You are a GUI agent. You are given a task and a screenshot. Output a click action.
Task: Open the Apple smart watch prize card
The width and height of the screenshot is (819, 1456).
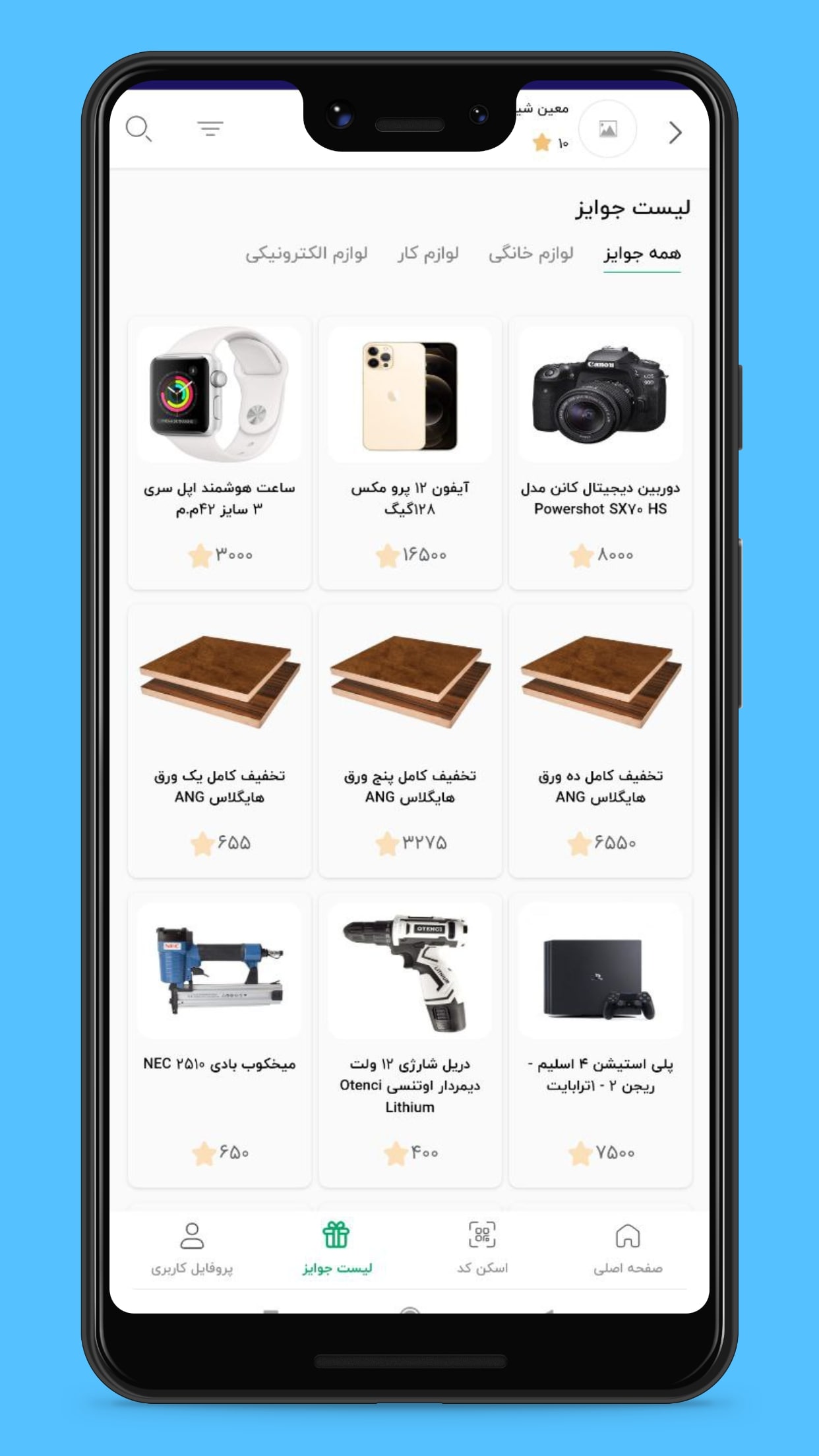point(220,453)
